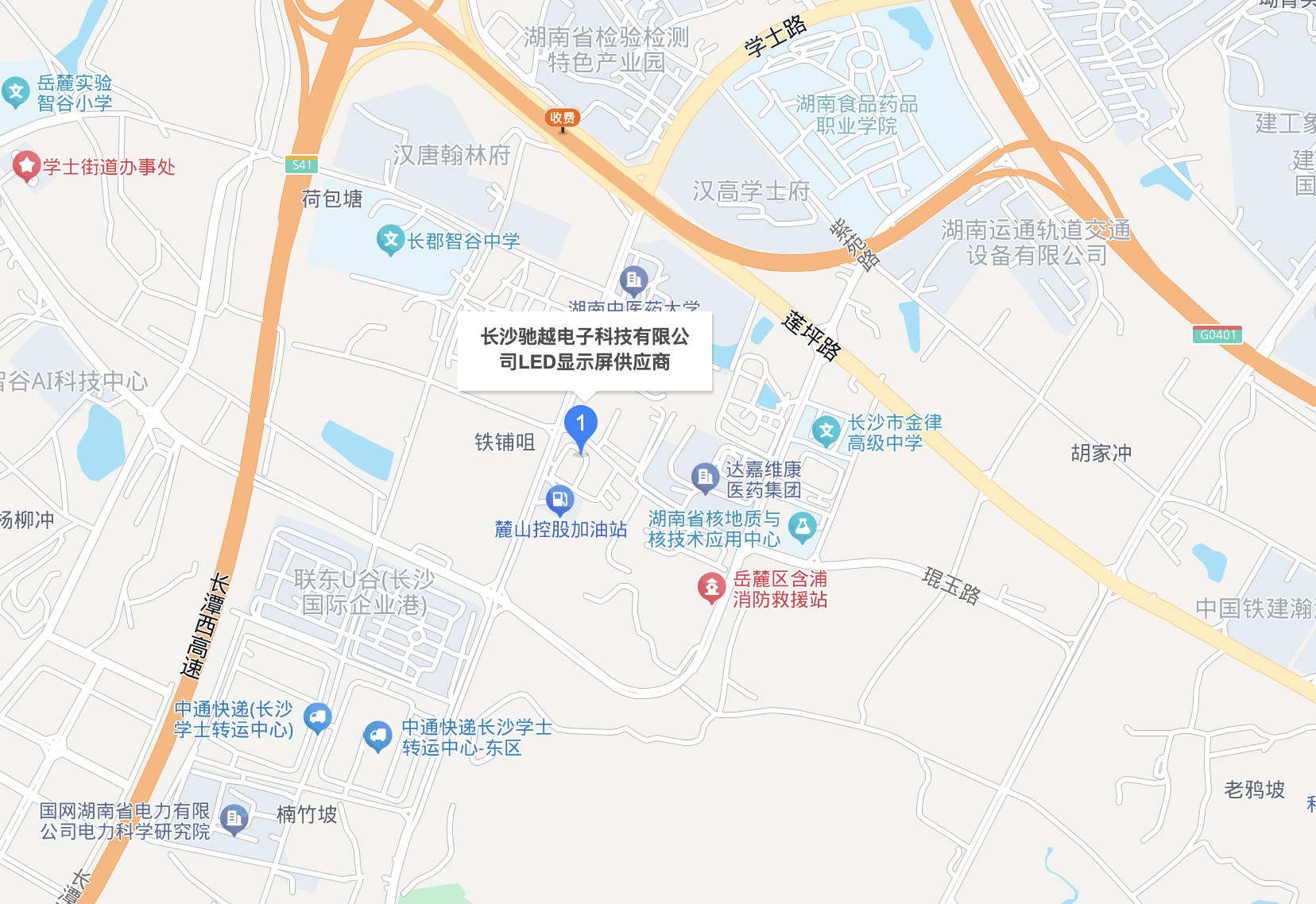This screenshot has width=1316, height=904.
Task: Select the 岳麓实验智谷小学 school pin
Action: (x=16, y=92)
